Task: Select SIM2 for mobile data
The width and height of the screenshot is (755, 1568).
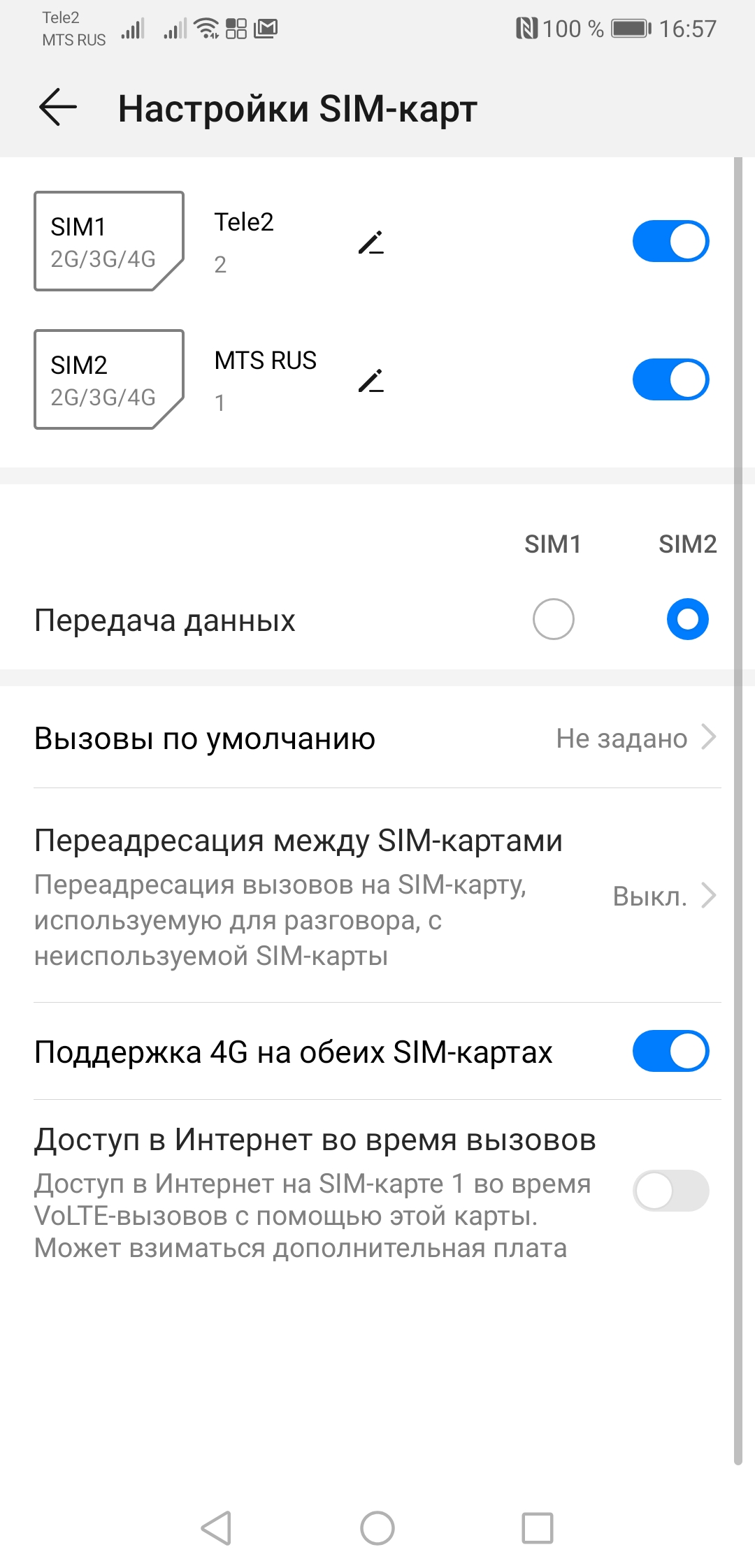Action: click(x=687, y=619)
